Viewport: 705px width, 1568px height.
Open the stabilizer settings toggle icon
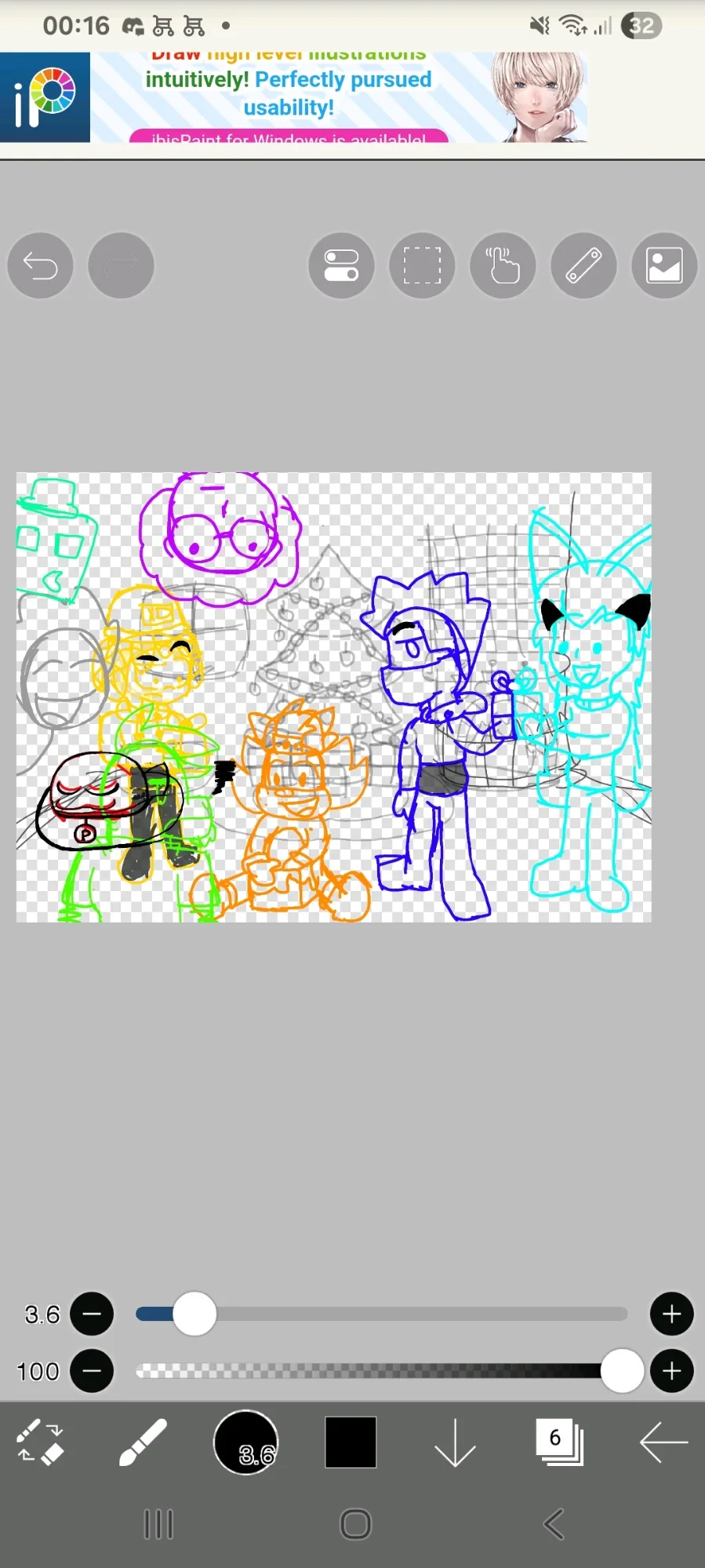(341, 266)
